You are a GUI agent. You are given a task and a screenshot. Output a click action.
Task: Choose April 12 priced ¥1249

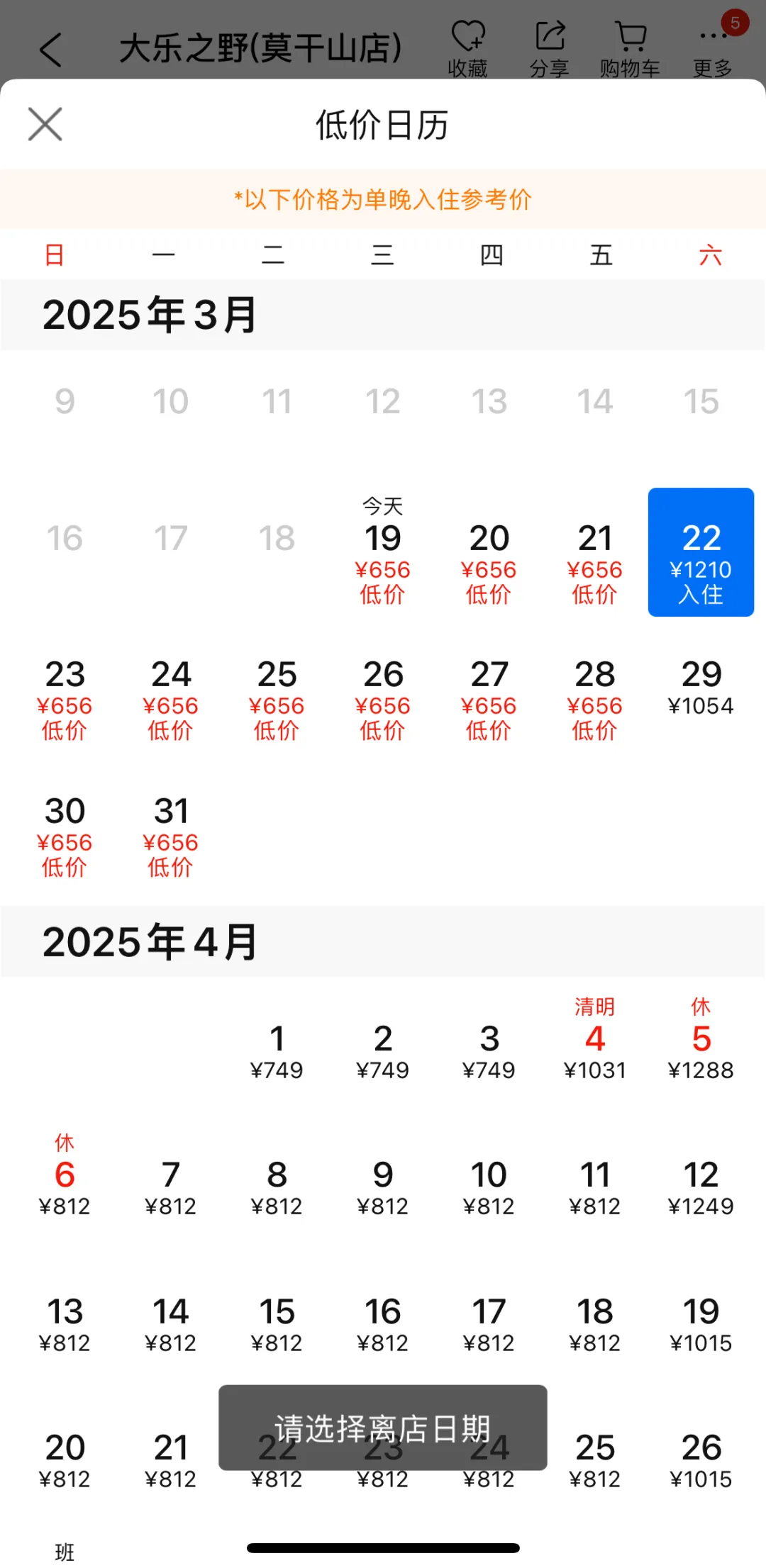701,1187
